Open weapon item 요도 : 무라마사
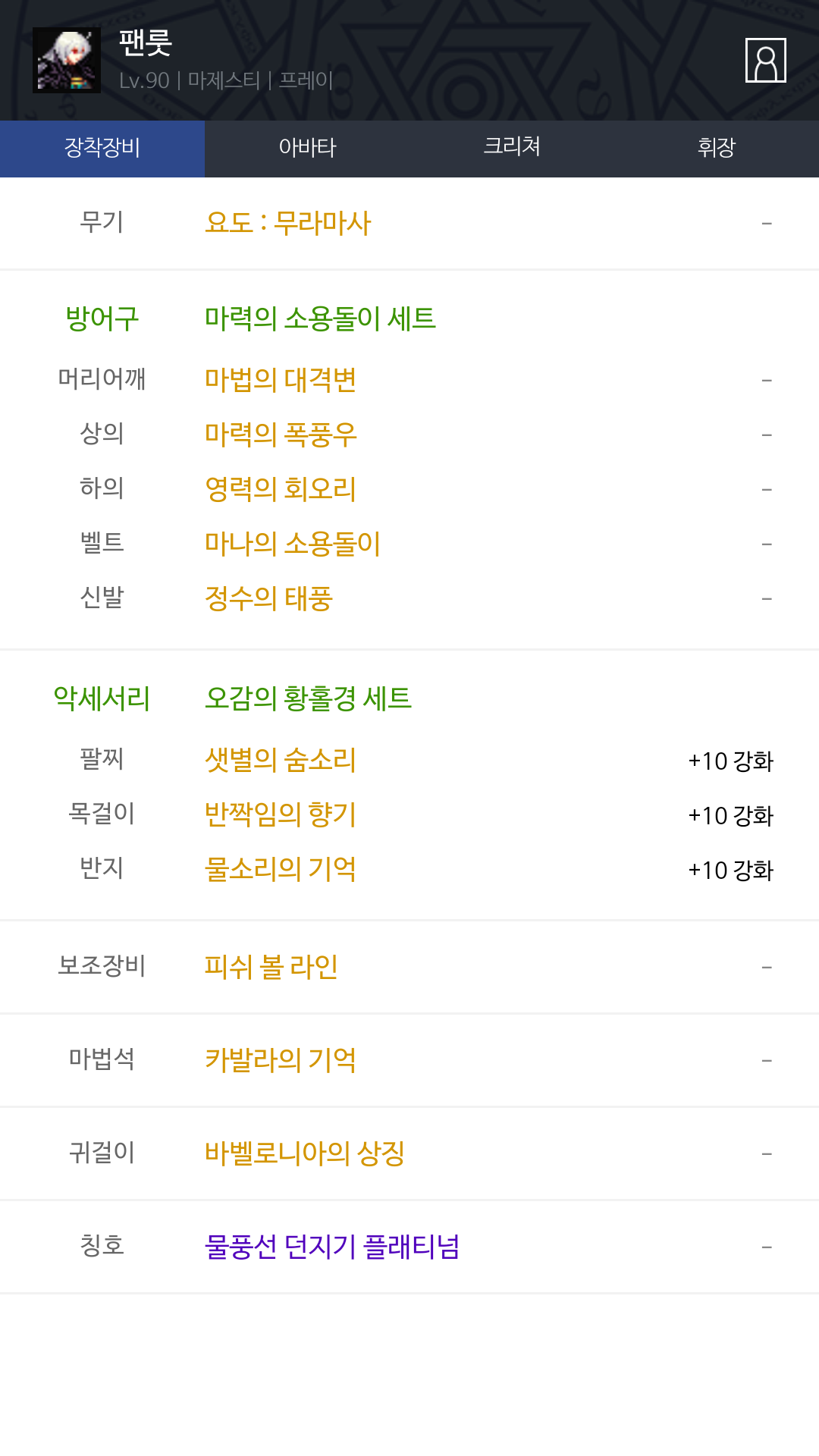Viewport: 819px width, 1456px height. pyautogui.click(x=288, y=223)
